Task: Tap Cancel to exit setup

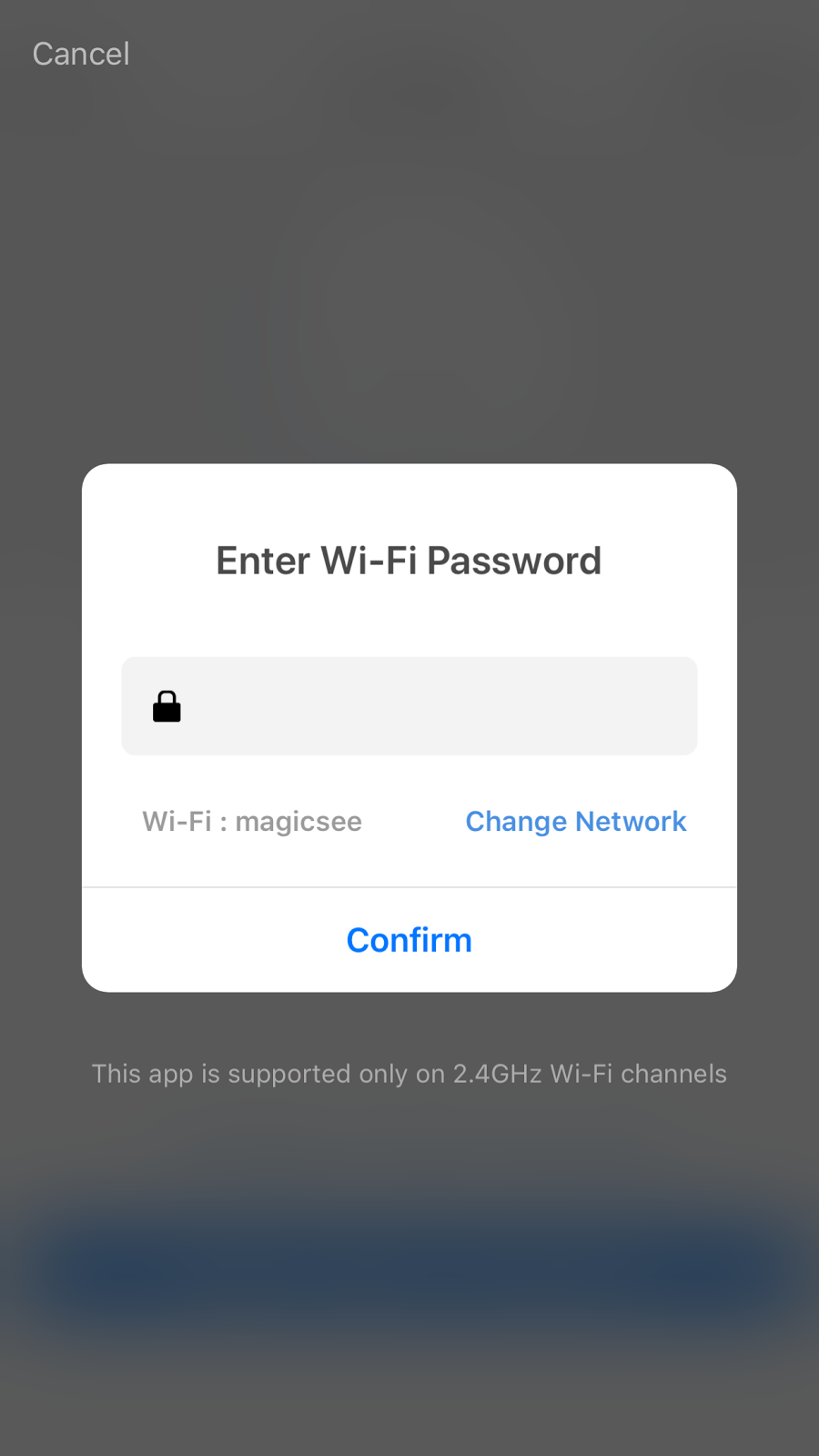Action: tap(81, 54)
